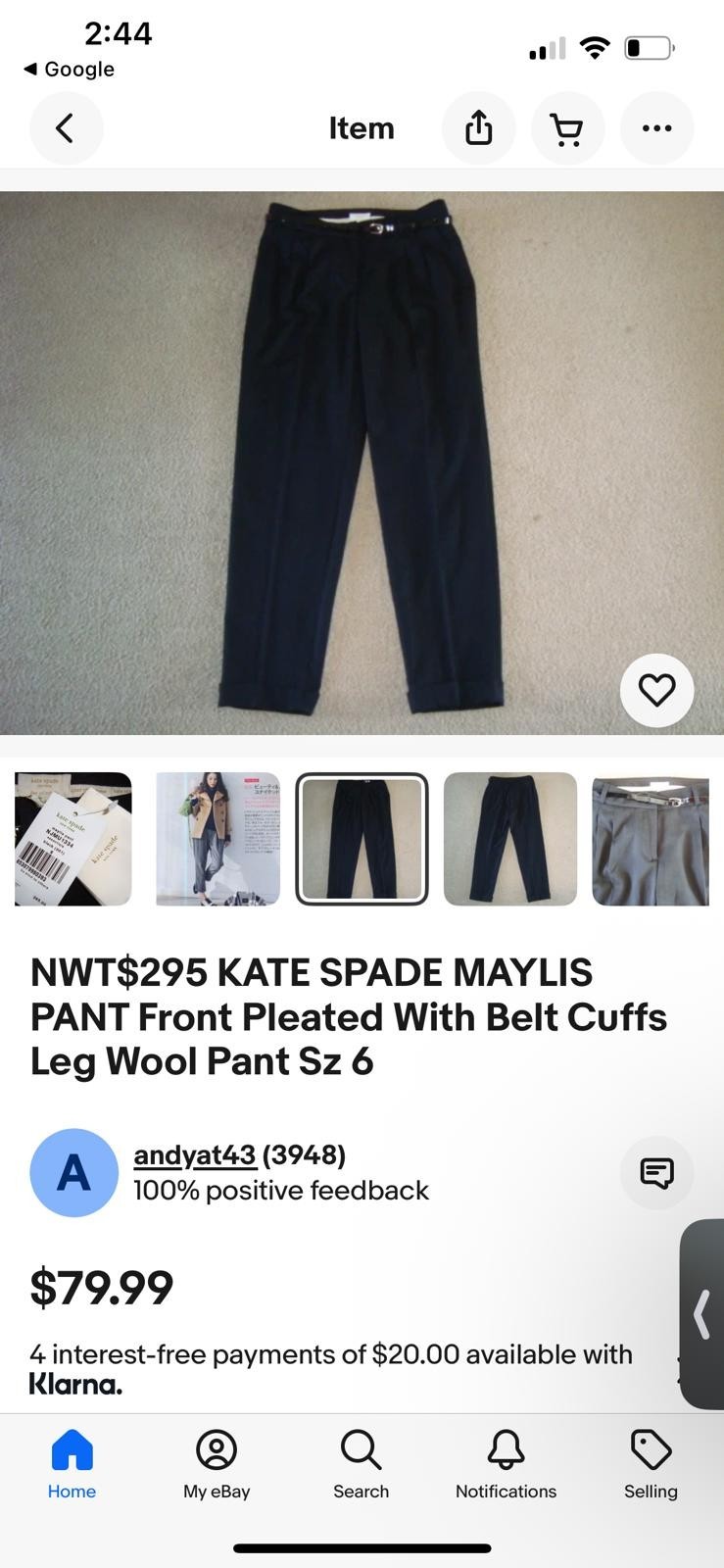View the navy pants thumbnail without outline
This screenshot has width=724, height=1568.
[x=509, y=839]
